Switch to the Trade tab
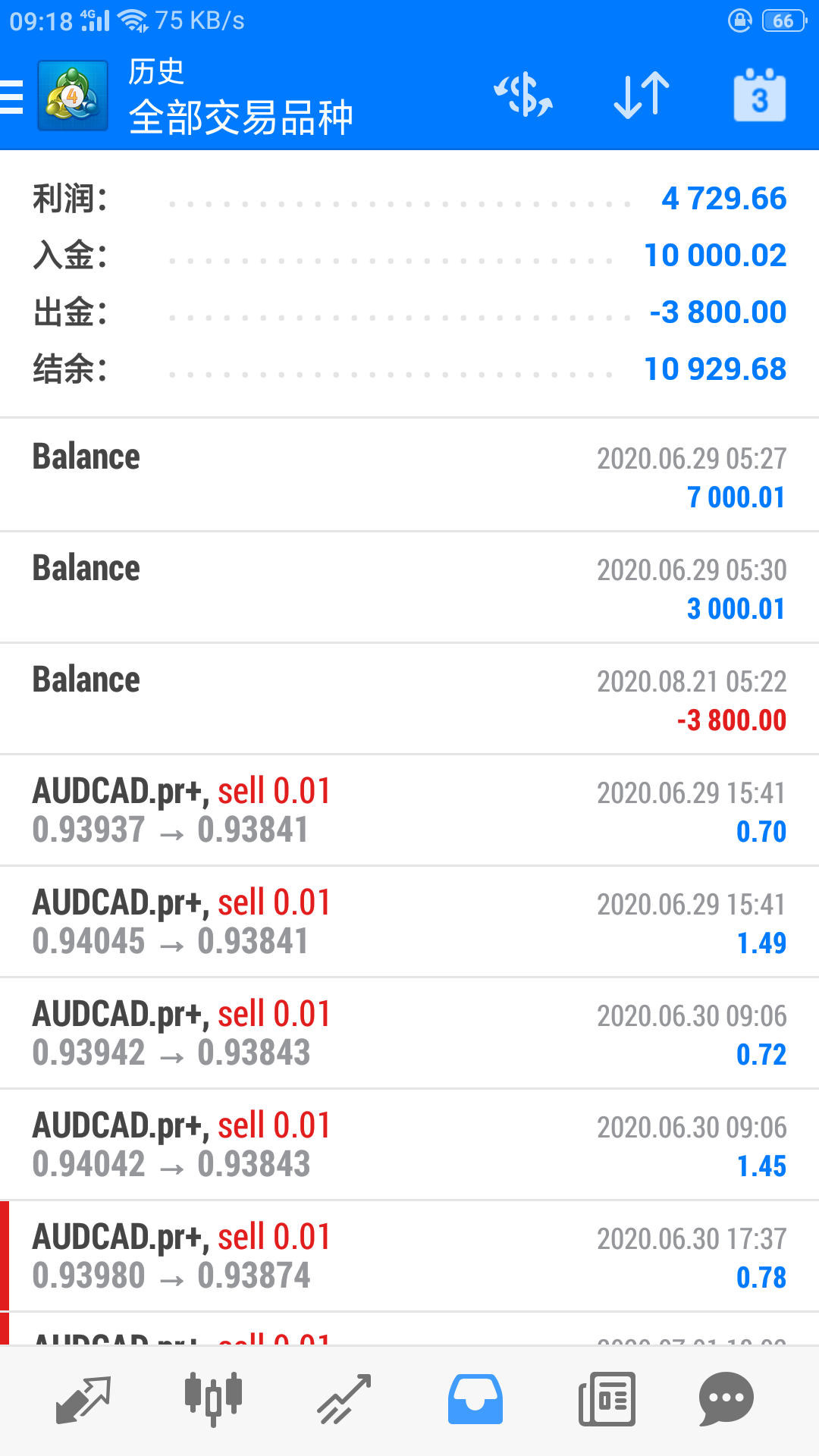819x1456 pixels. tap(344, 1399)
